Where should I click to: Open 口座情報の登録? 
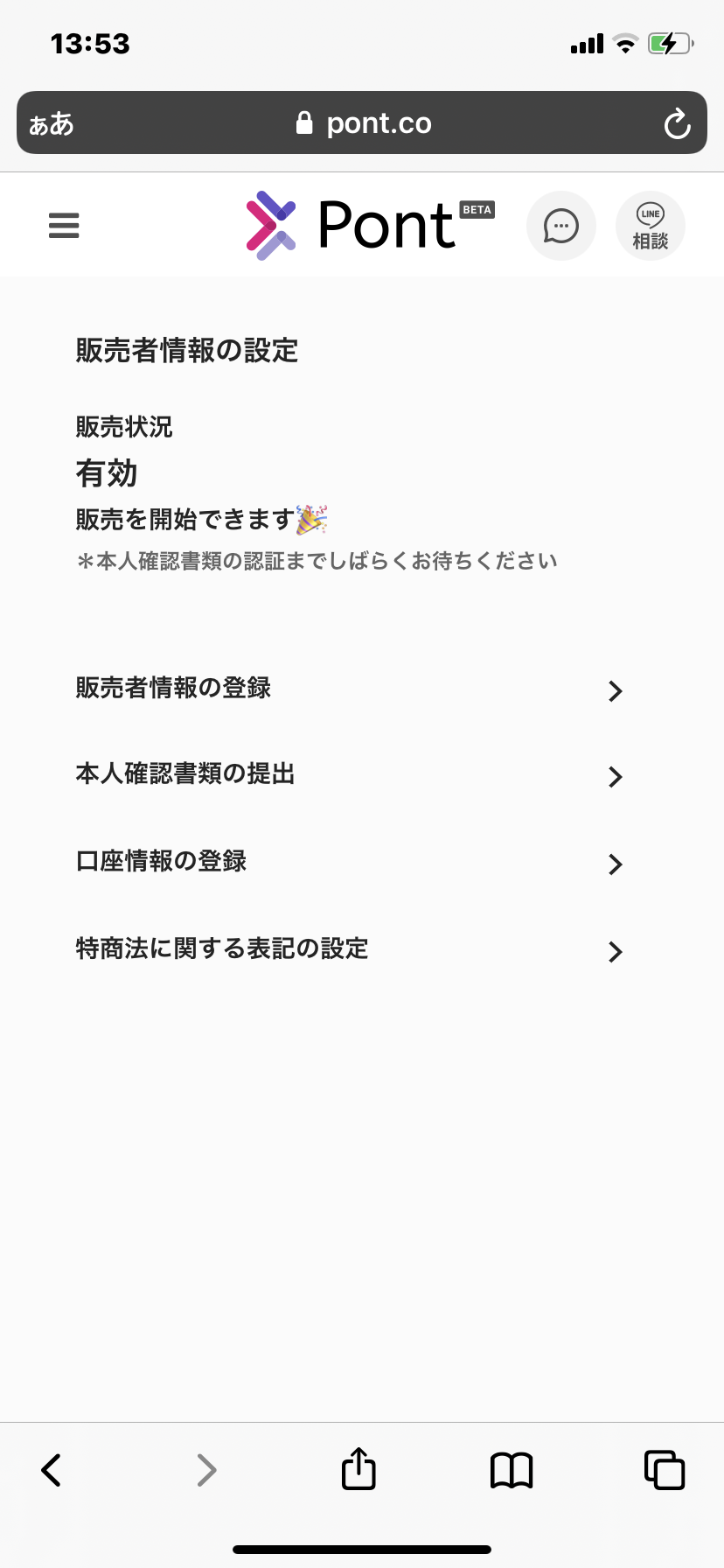coord(350,863)
